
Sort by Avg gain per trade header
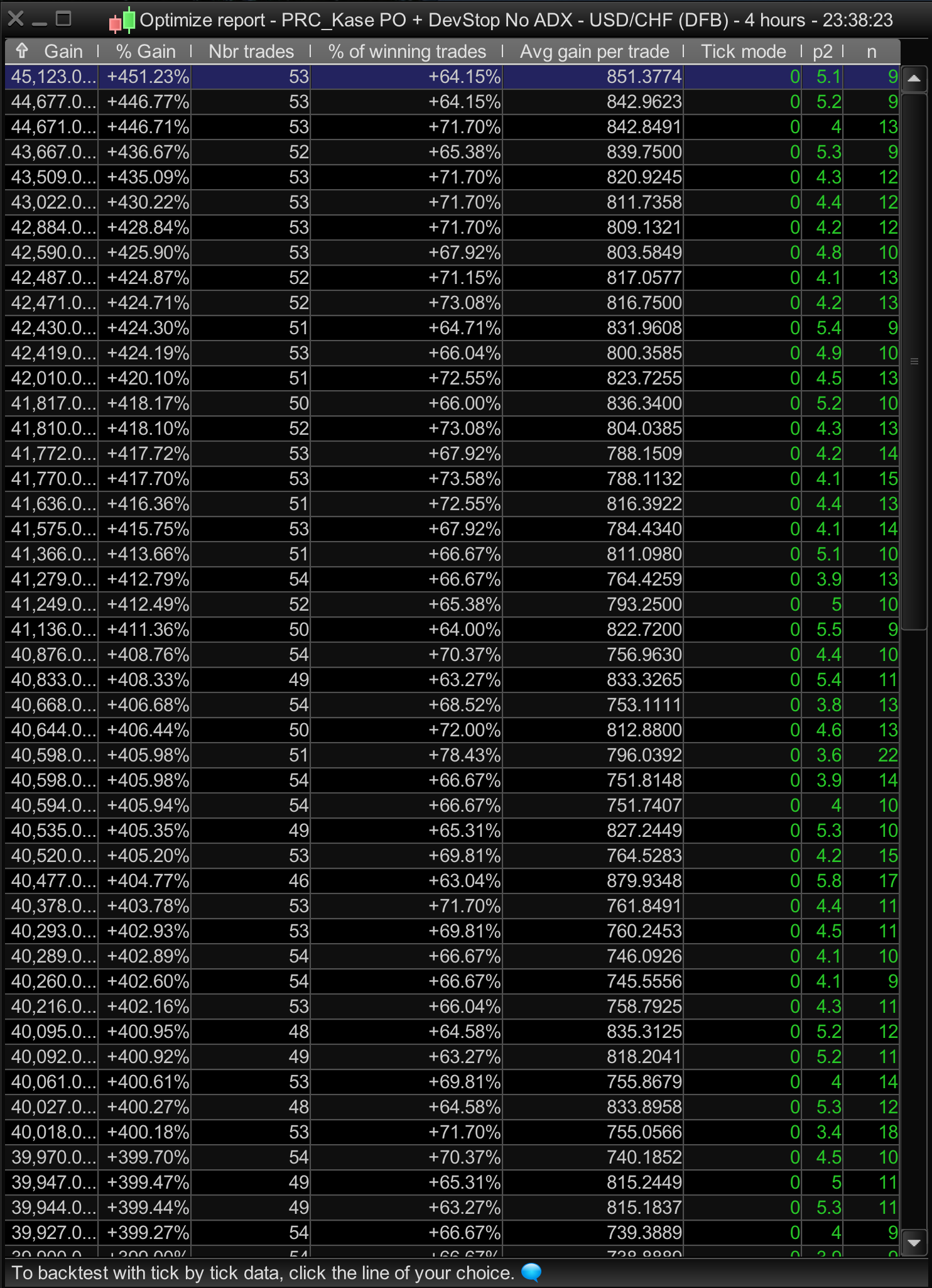[x=594, y=52]
